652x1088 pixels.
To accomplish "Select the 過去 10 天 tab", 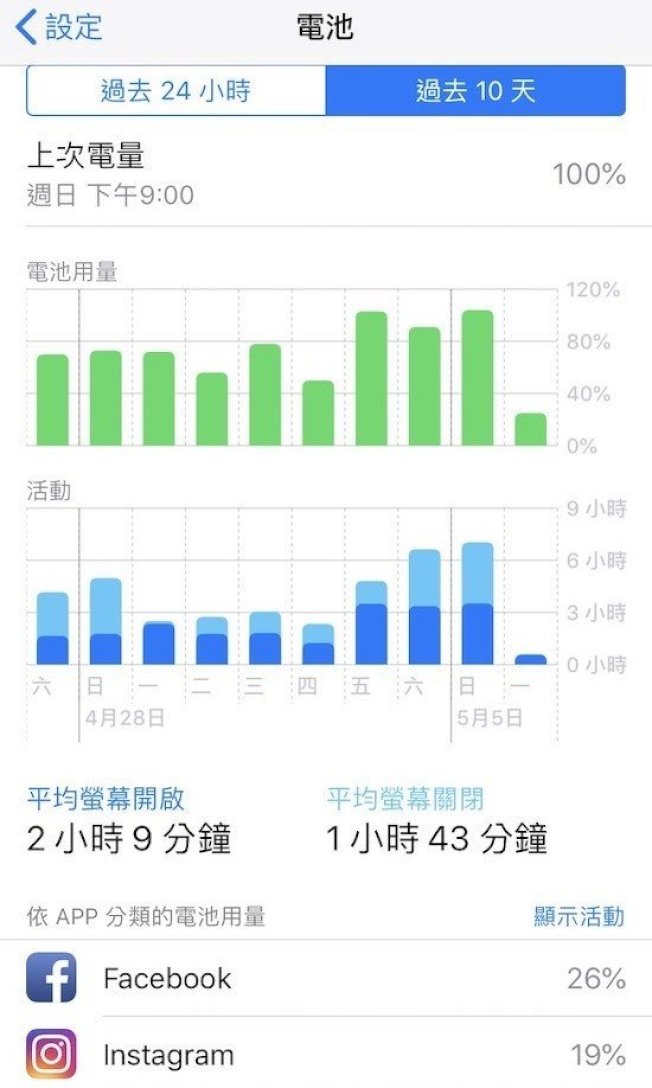I will tap(476, 91).
